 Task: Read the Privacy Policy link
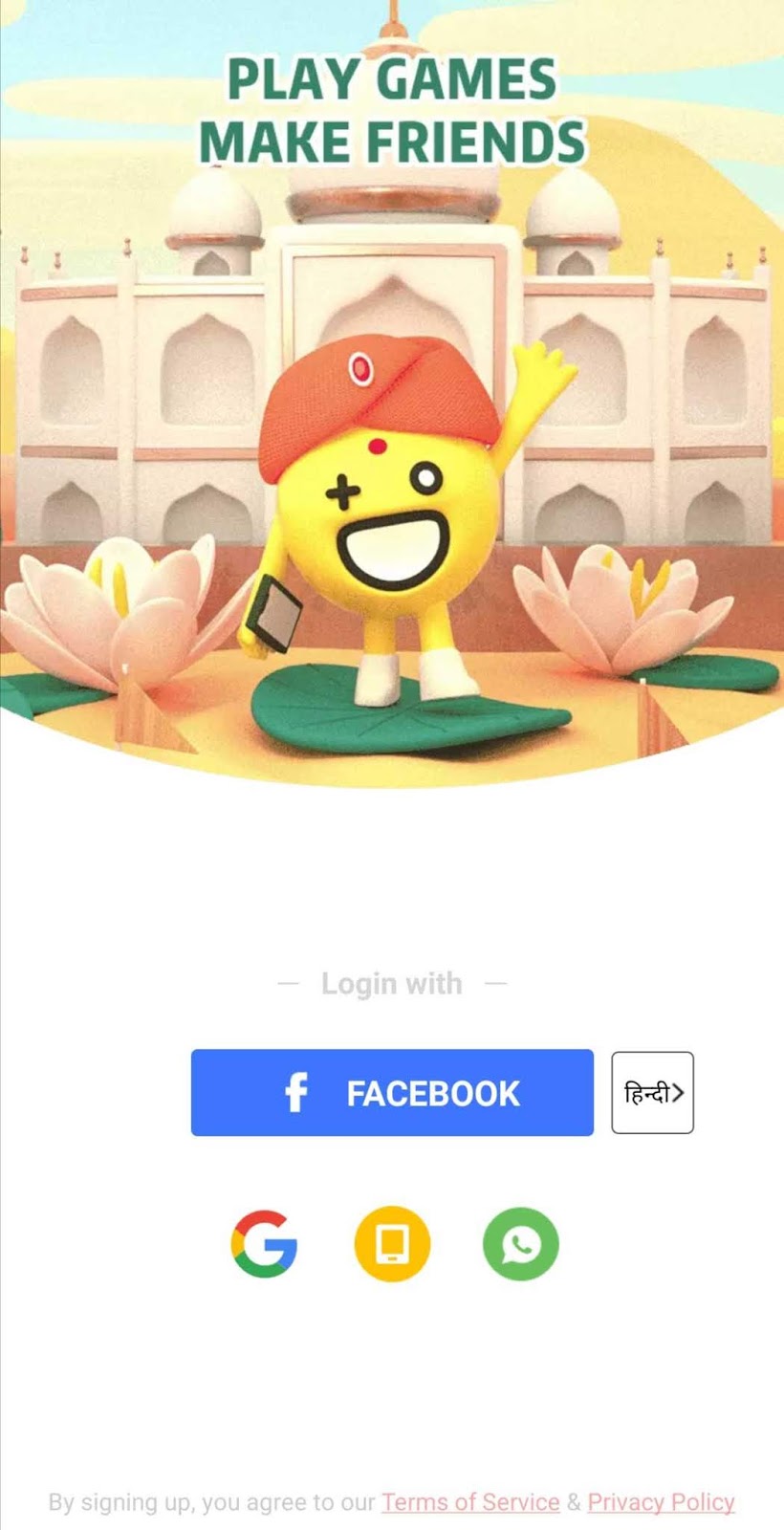pos(662,1502)
